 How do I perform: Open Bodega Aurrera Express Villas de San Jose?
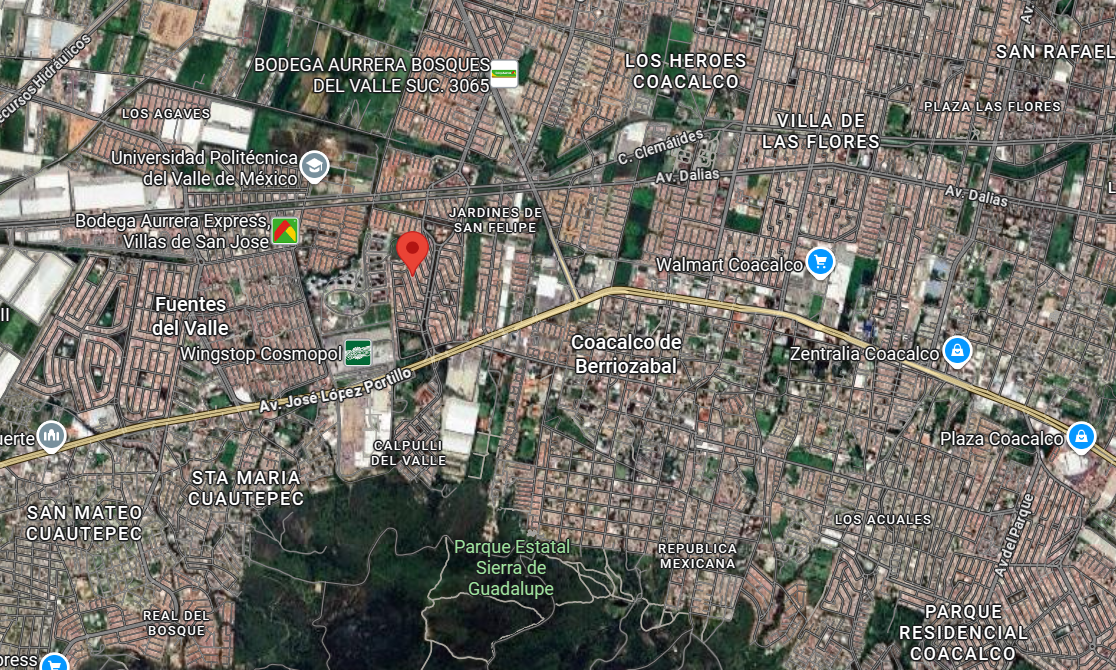(285, 231)
